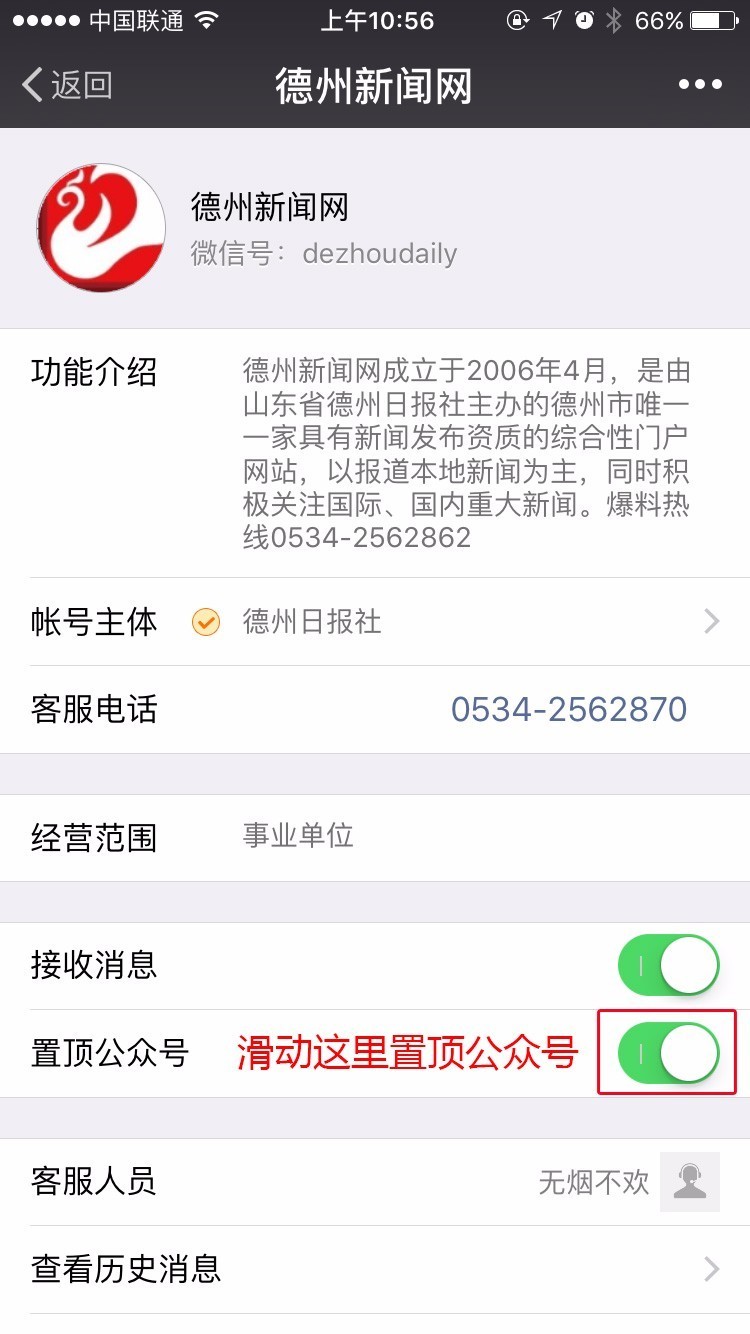Click customer service name 无烟不欢

point(596,1182)
